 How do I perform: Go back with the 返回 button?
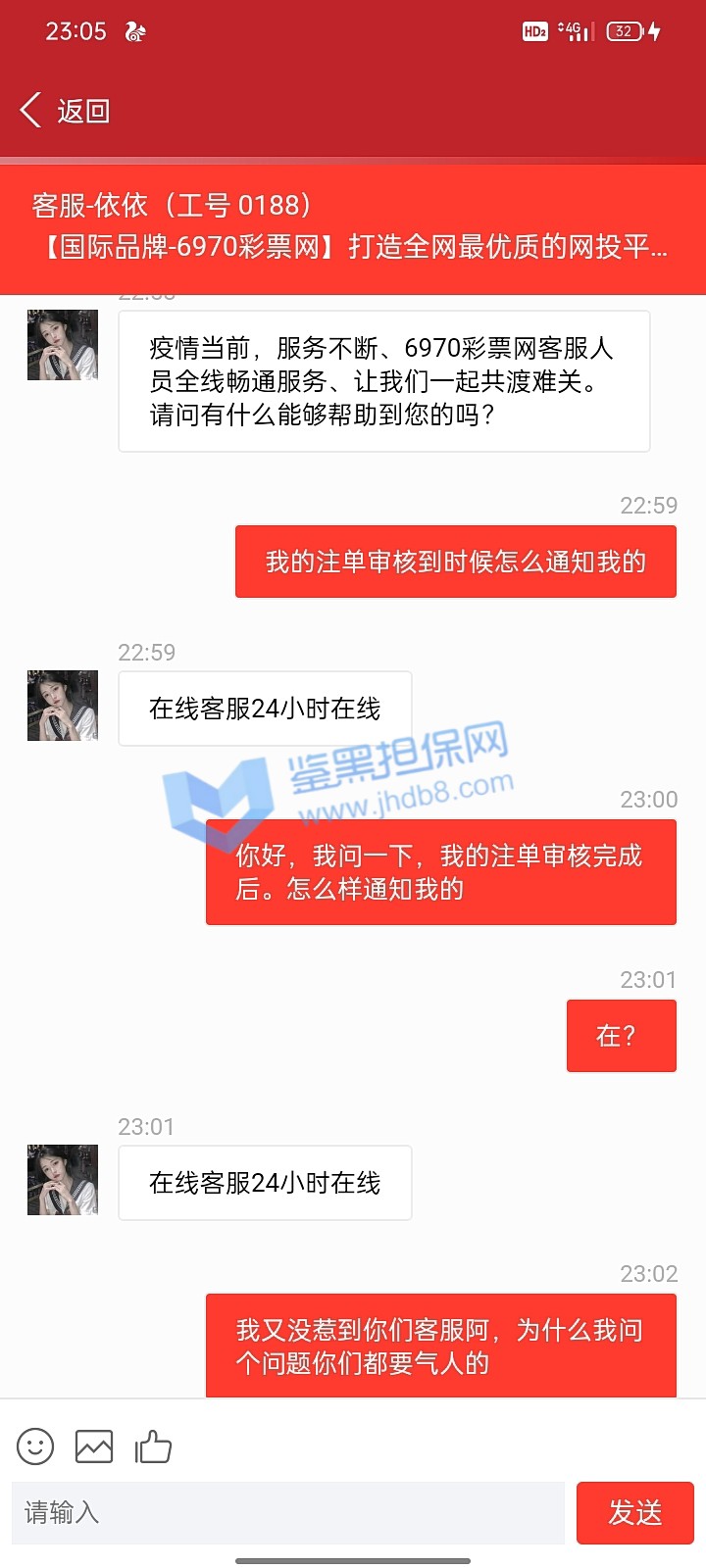[65, 111]
